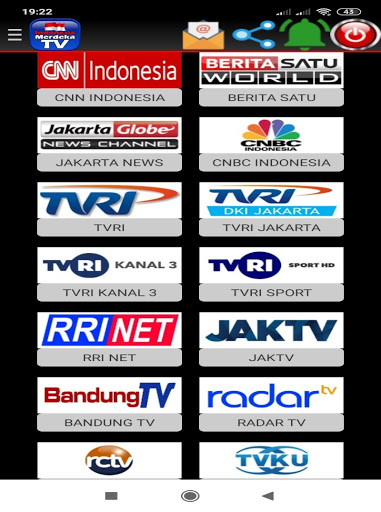Open the TVKU channel tile
381x512 pixels.
click(271, 460)
